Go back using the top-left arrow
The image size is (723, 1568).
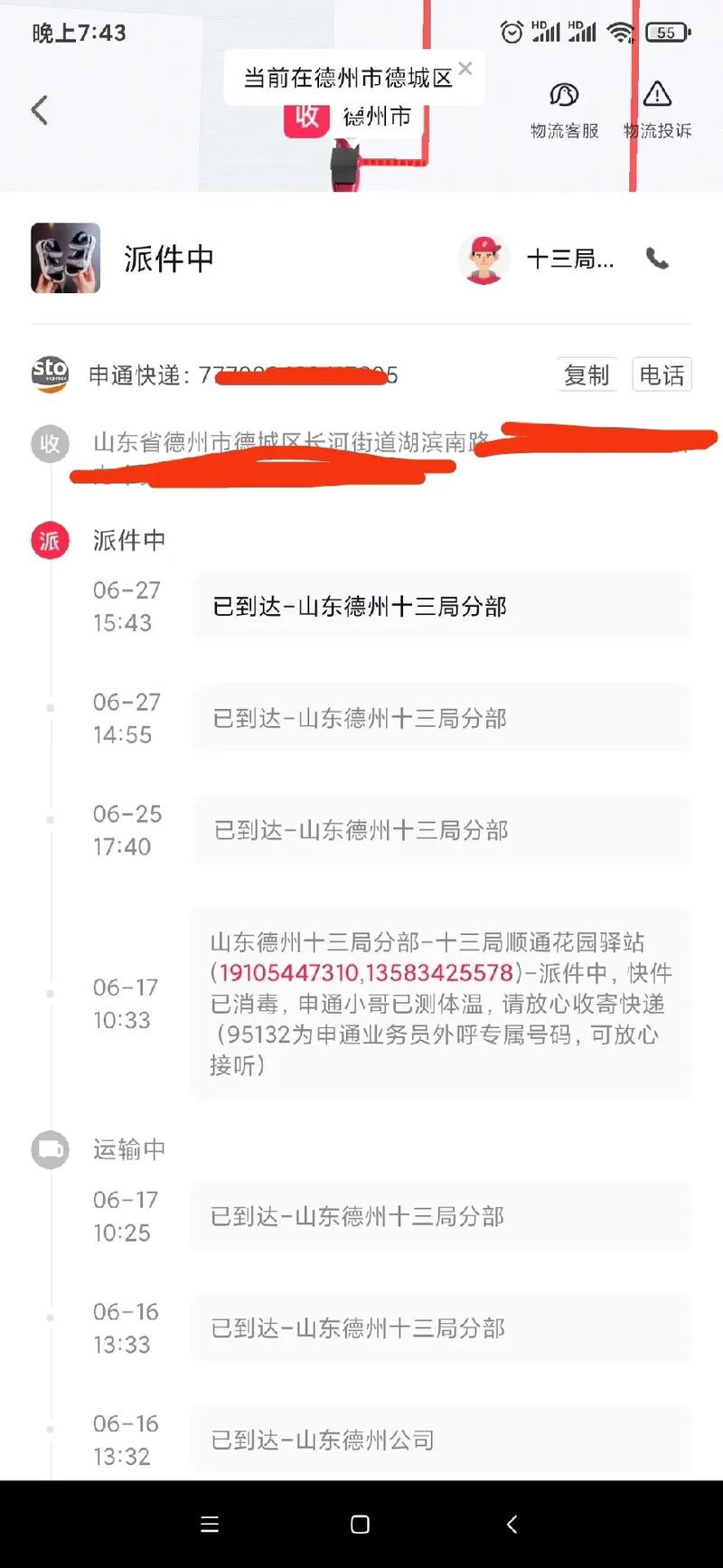pos(40,110)
